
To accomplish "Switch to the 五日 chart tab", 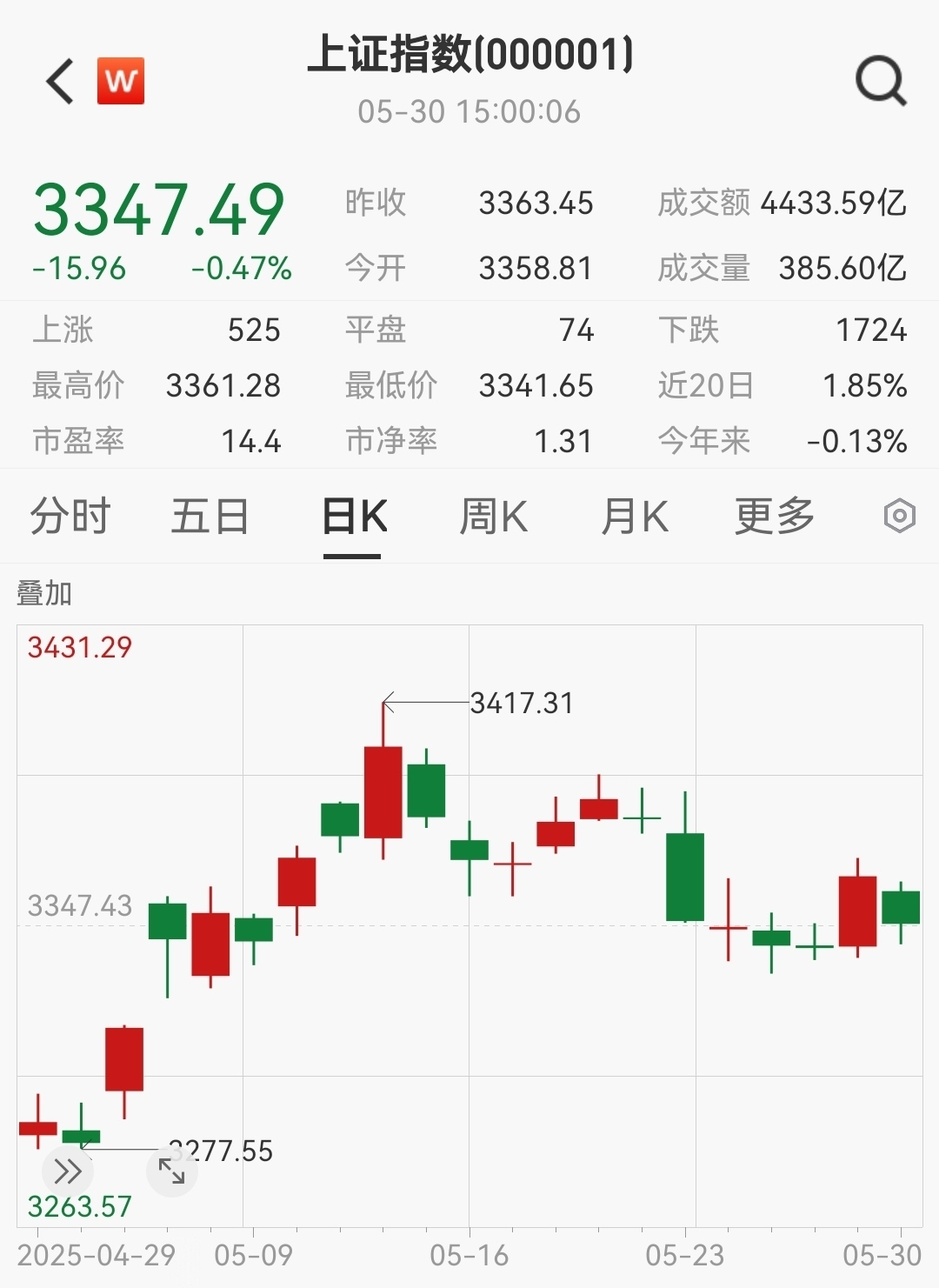I will [x=210, y=517].
